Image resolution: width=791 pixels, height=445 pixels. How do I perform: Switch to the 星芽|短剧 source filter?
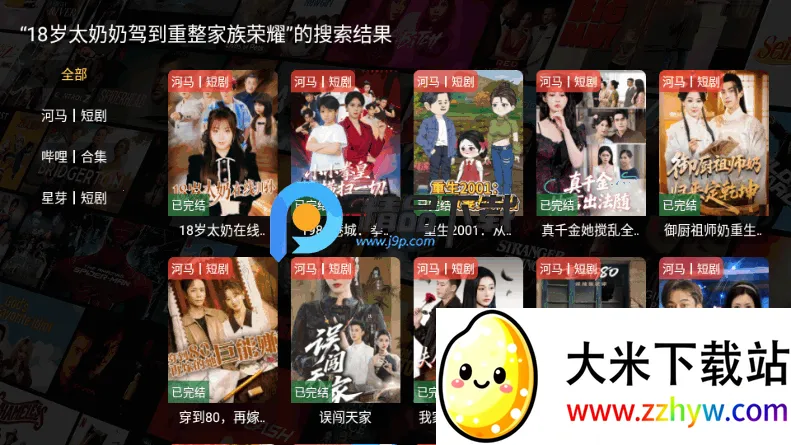pyautogui.click(x=74, y=197)
